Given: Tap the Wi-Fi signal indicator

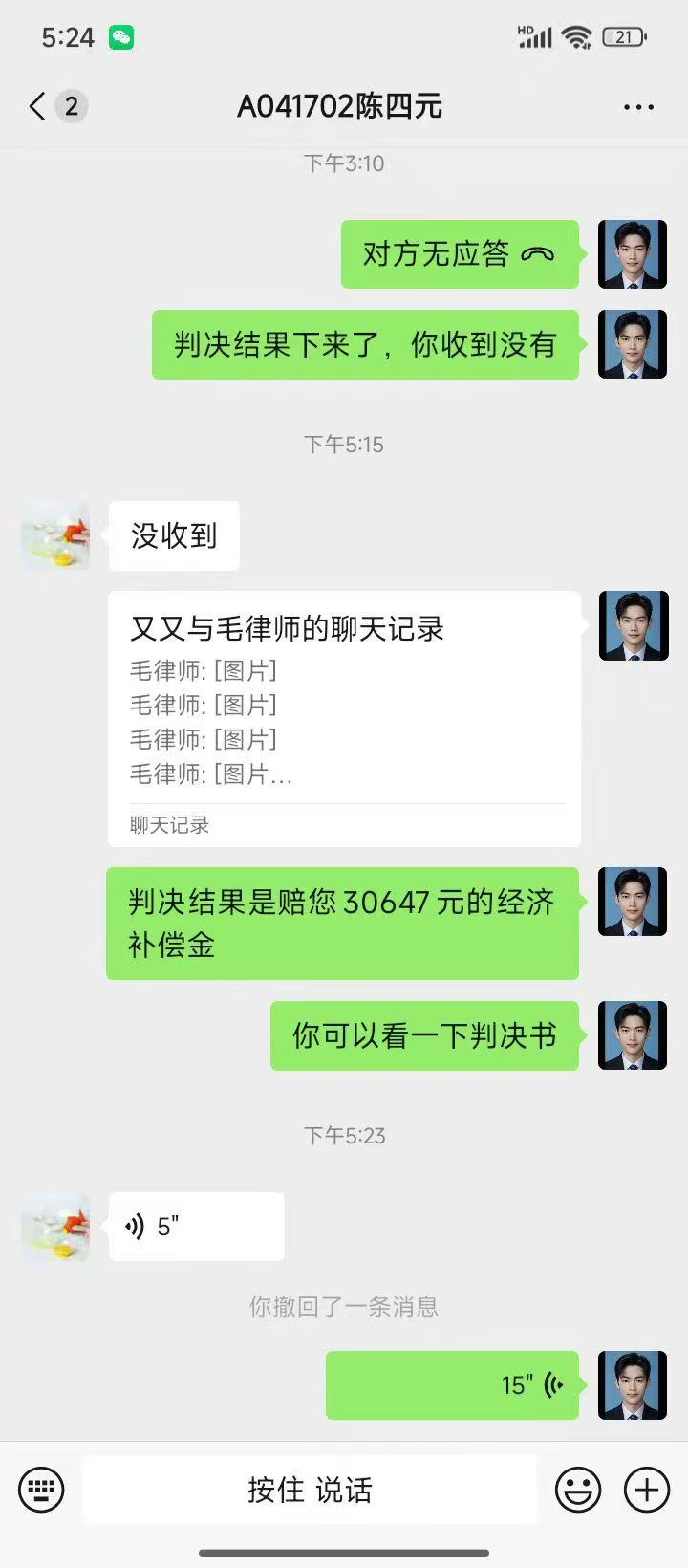Looking at the screenshot, I should click(x=574, y=36).
